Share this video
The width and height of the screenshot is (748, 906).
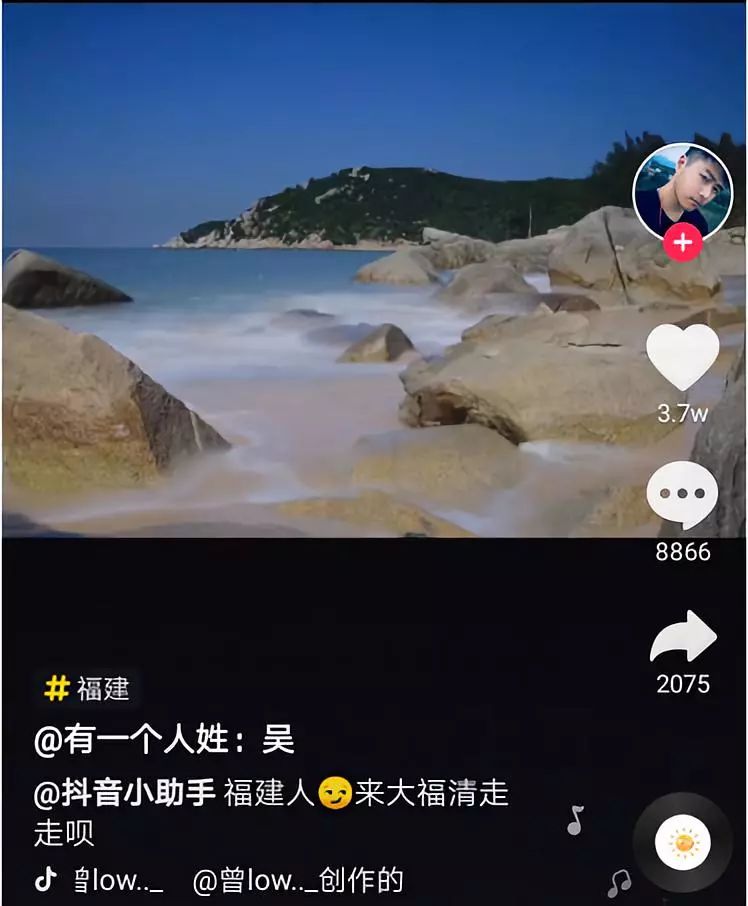tap(683, 637)
